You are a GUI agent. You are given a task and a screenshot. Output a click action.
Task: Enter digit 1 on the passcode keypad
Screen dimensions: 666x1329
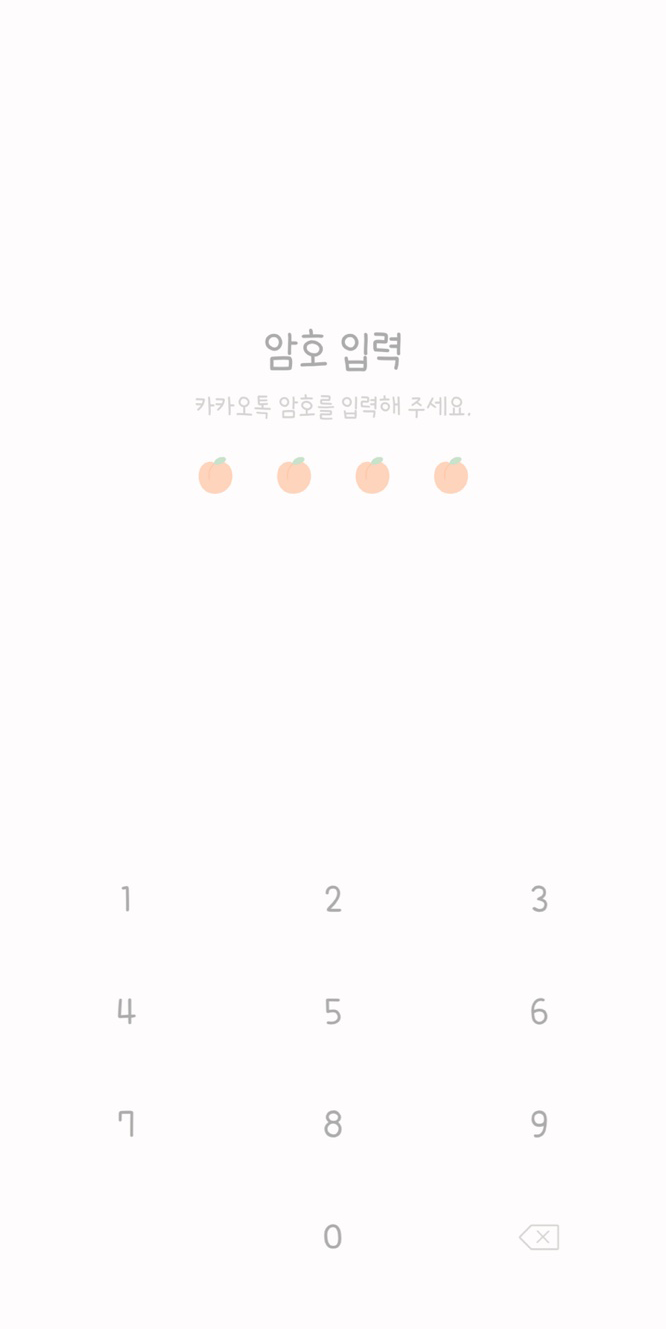tap(126, 899)
